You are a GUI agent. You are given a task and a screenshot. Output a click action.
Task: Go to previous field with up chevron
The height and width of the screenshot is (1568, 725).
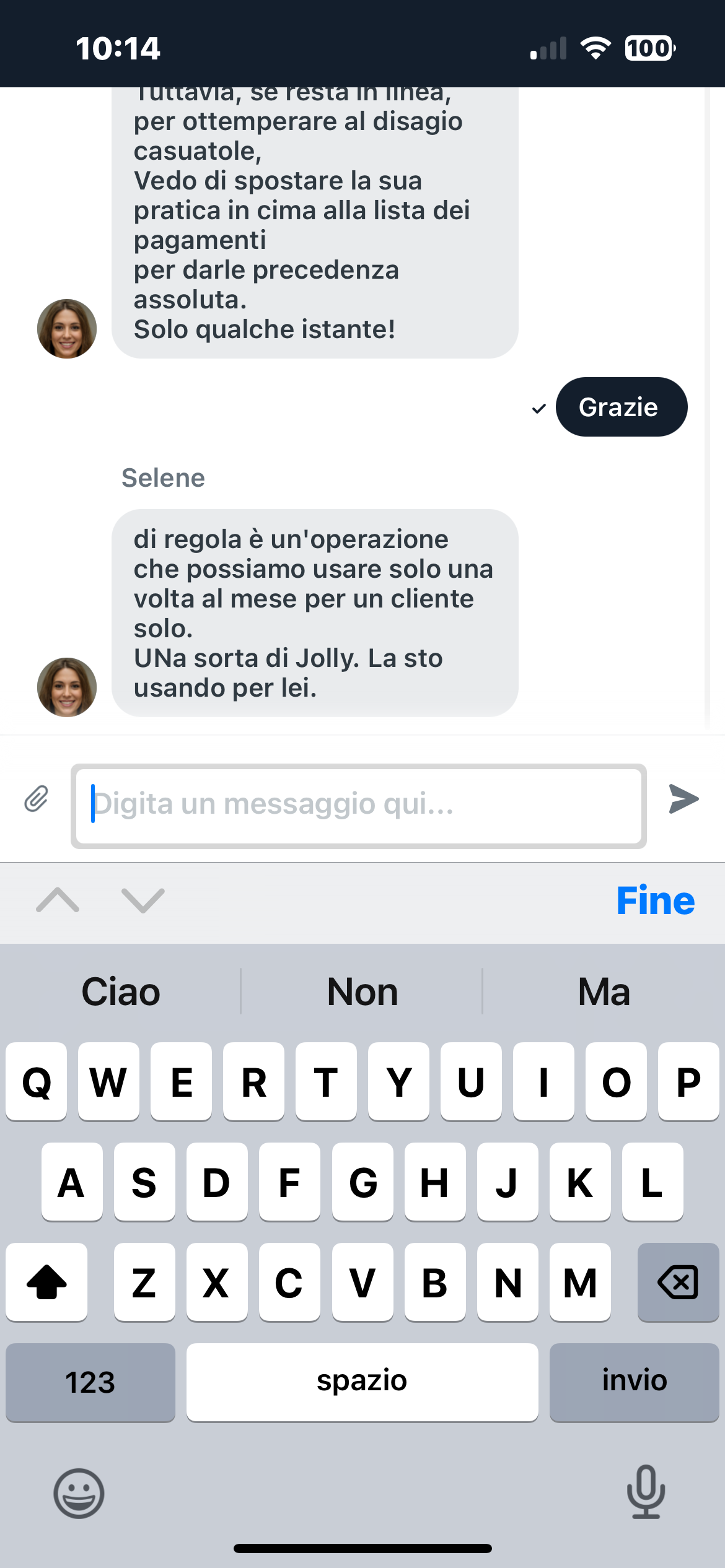[x=58, y=900]
